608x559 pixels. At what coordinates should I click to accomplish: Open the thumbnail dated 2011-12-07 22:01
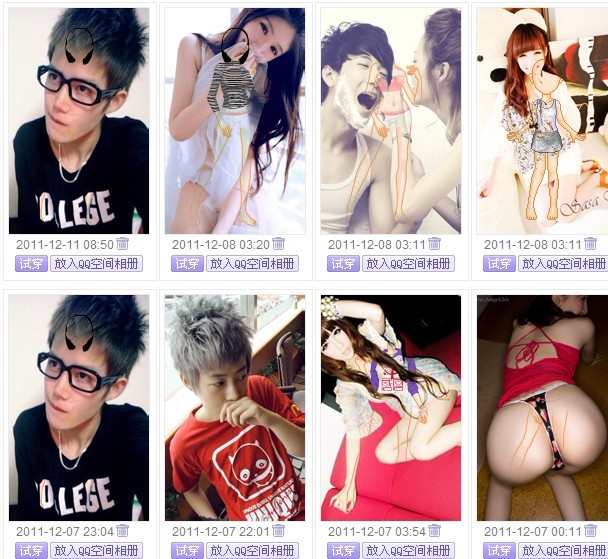coord(235,408)
